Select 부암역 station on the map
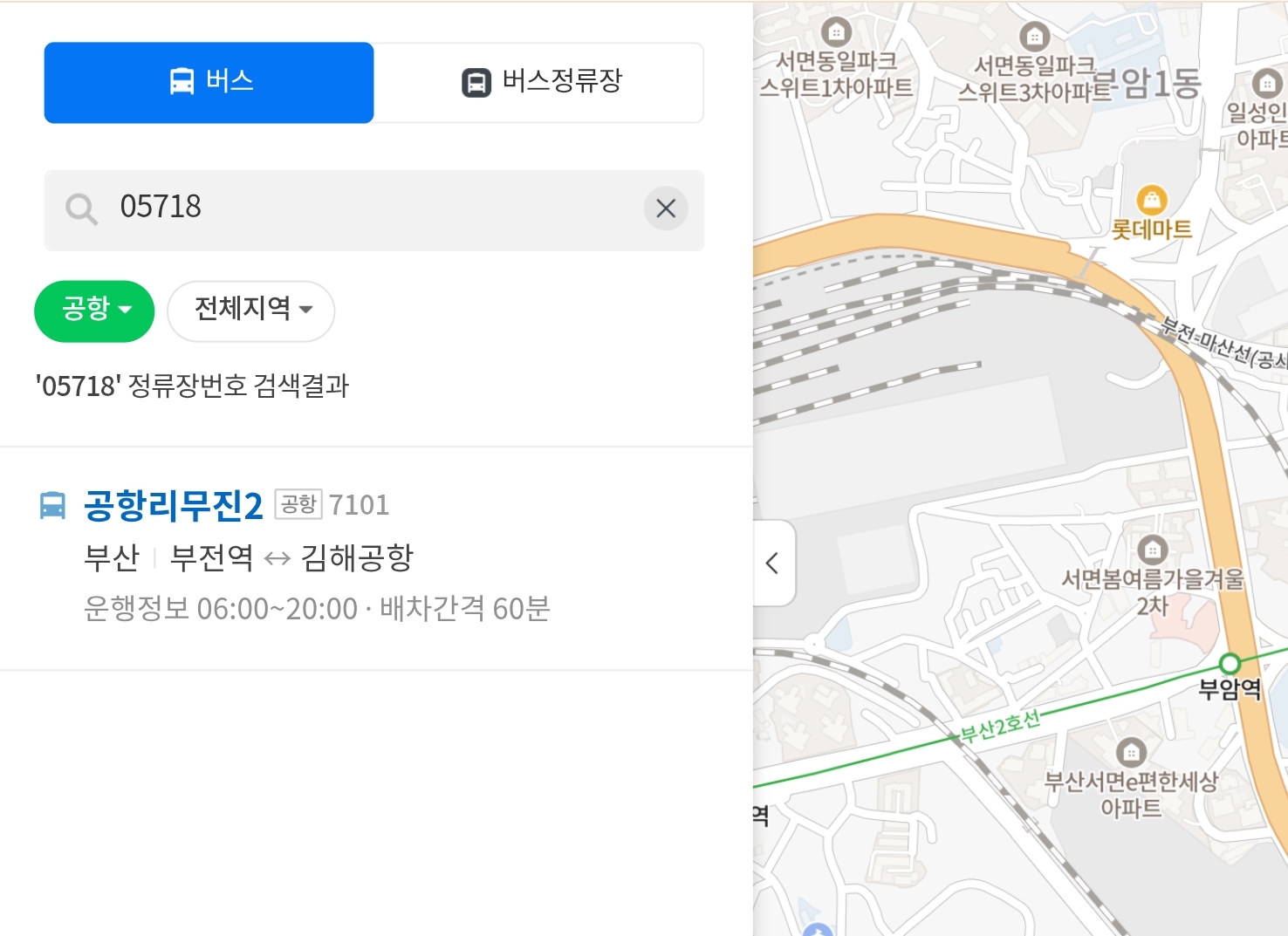Image resolution: width=1288 pixels, height=936 pixels. [x=1230, y=665]
